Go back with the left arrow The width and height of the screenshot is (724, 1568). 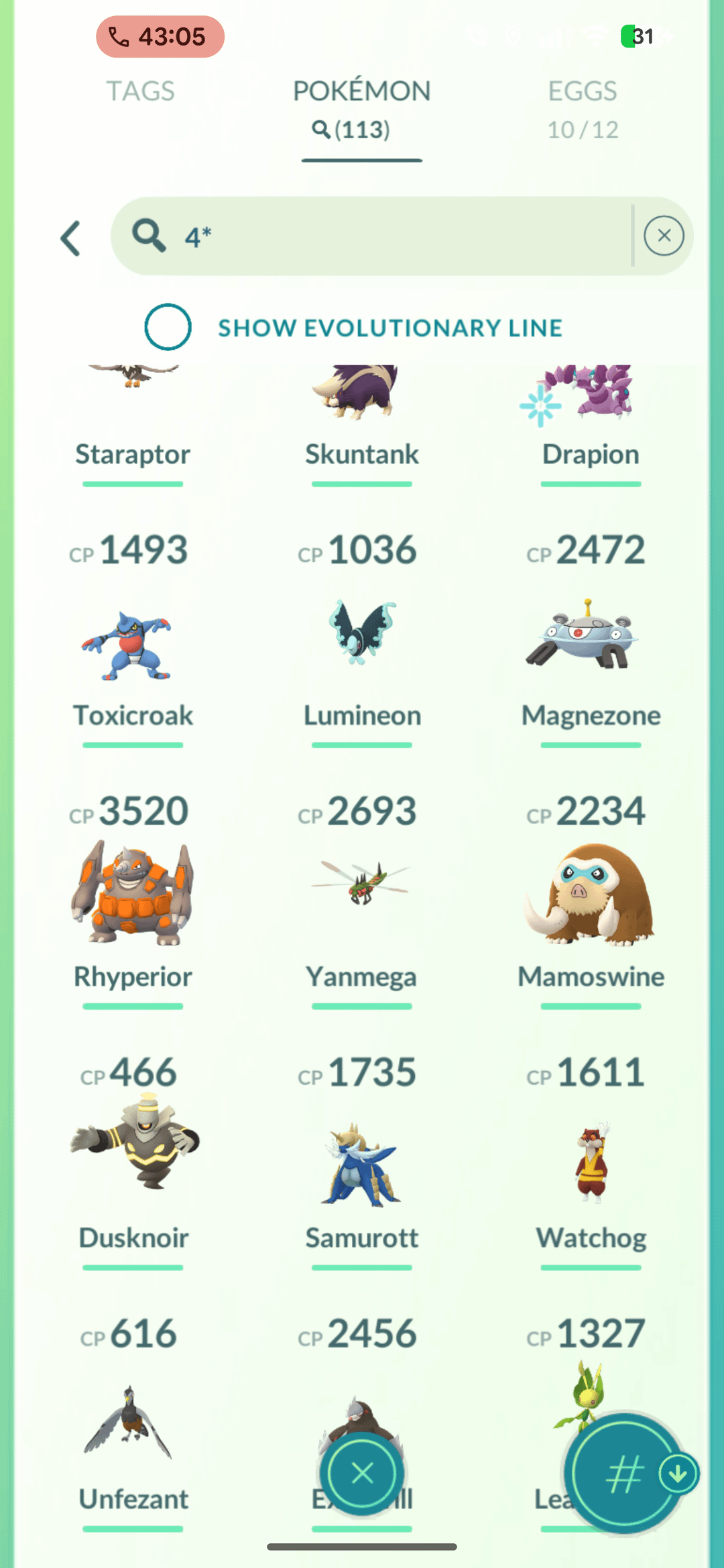coord(71,238)
